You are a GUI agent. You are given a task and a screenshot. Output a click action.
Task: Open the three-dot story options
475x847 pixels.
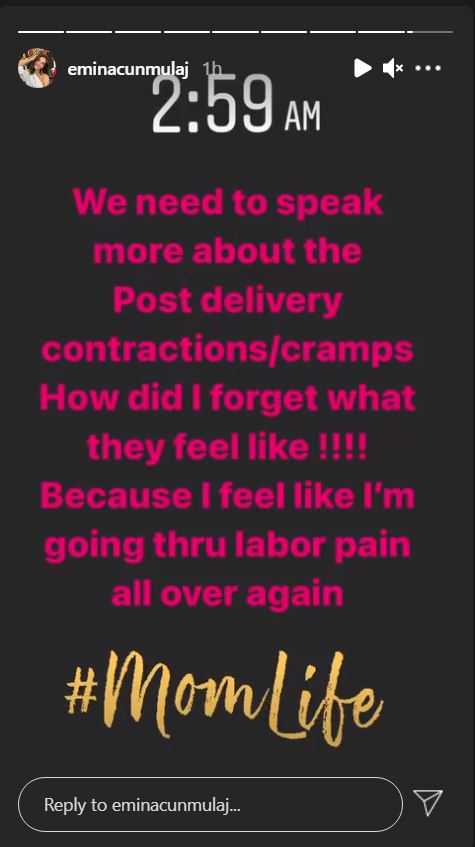click(x=428, y=68)
